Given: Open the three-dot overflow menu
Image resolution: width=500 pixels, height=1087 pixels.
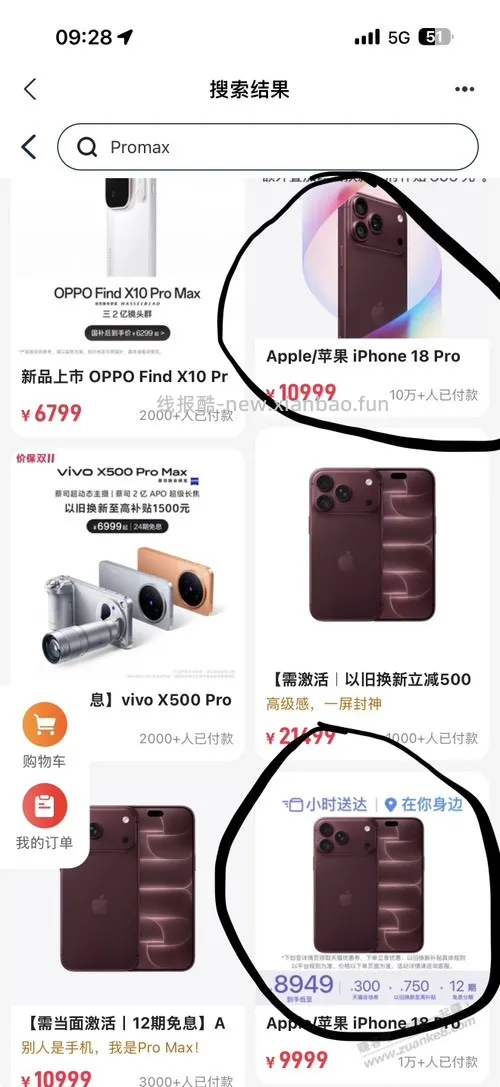Looking at the screenshot, I should [x=464, y=89].
